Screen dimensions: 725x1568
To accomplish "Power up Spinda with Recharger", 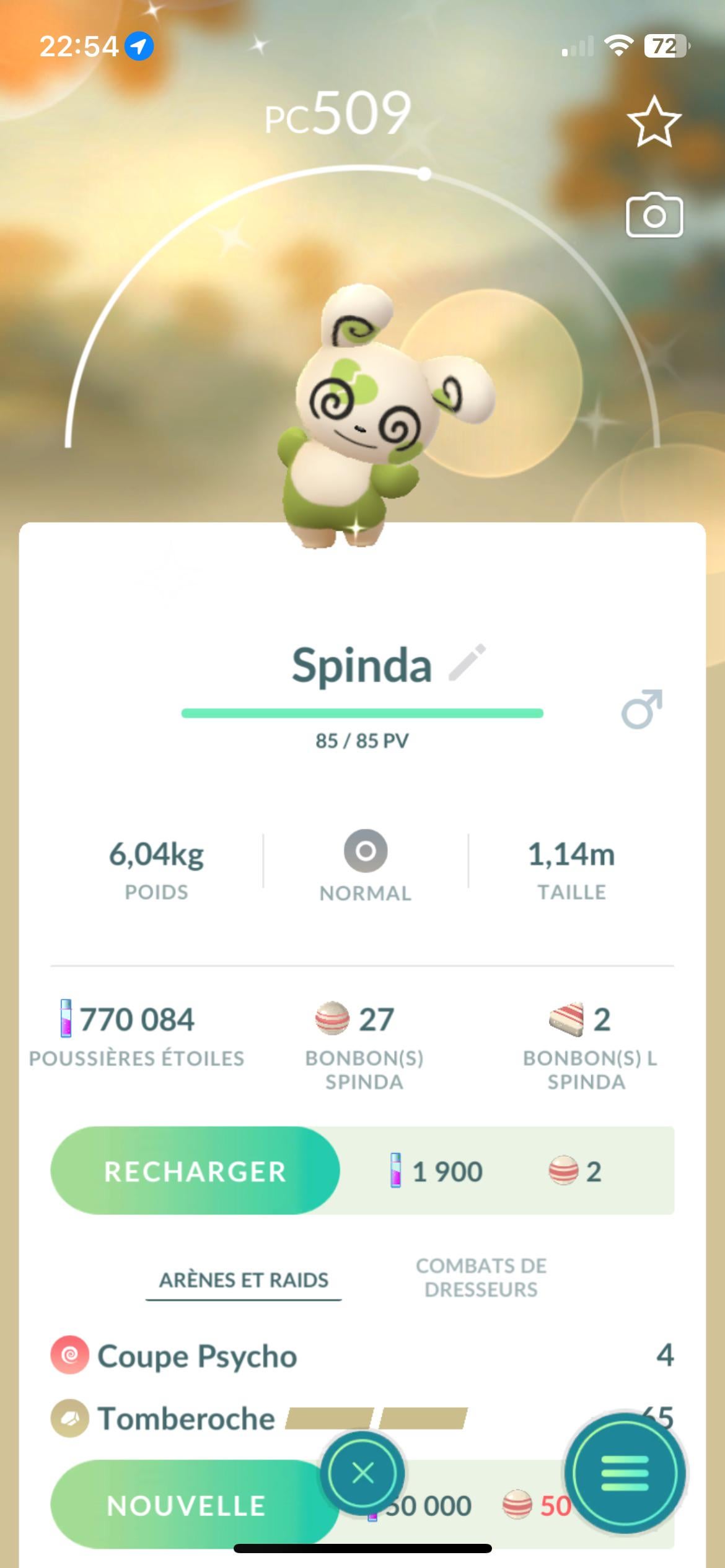I will (195, 1171).
